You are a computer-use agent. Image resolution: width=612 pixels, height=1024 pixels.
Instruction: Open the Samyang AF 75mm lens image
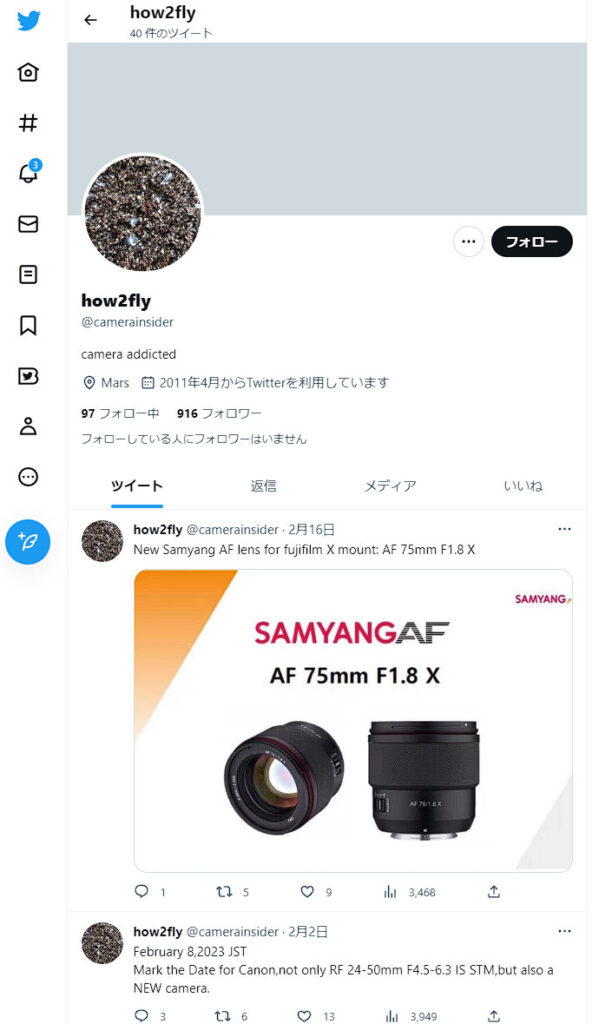click(353, 720)
